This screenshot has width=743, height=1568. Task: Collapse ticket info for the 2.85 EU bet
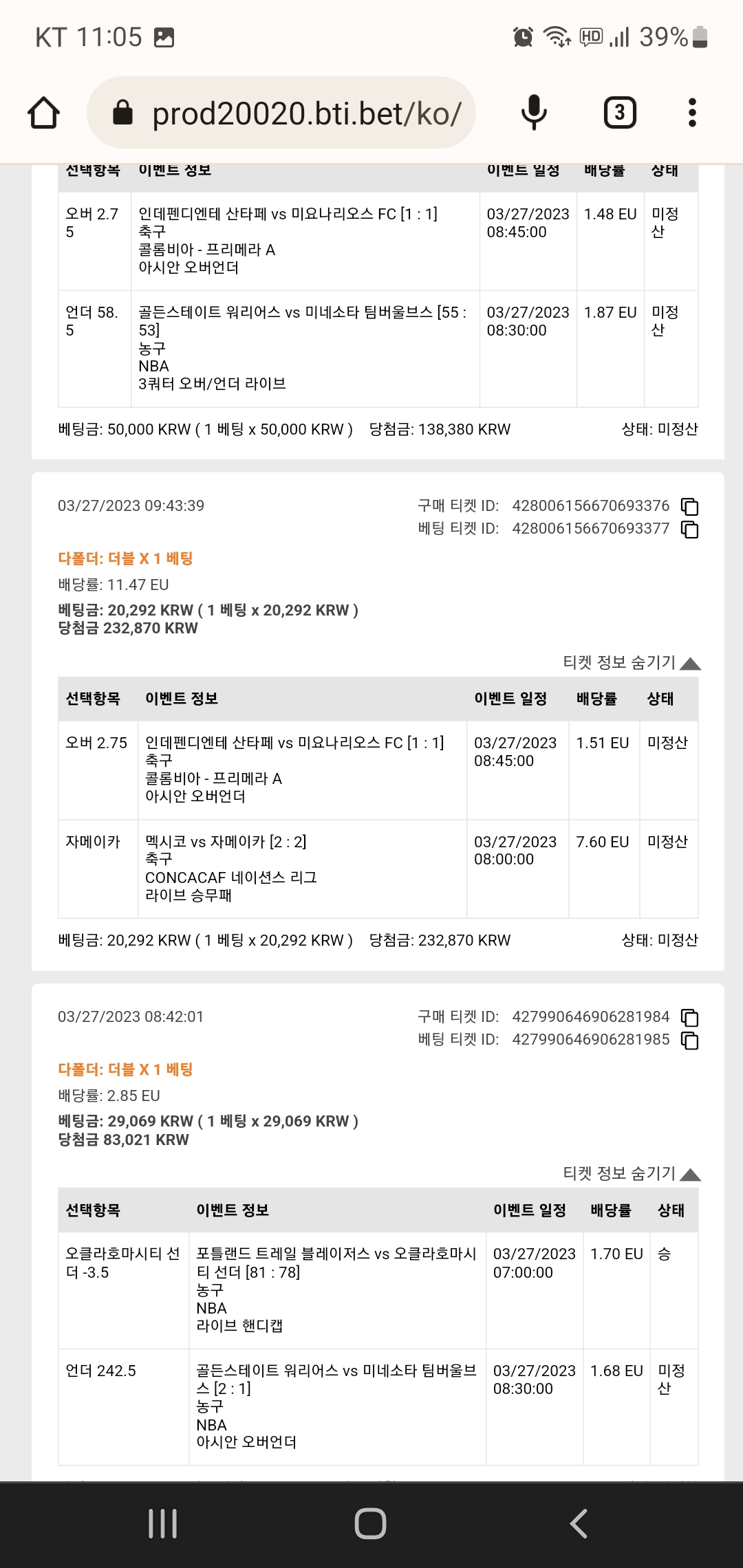pyautogui.click(x=632, y=1173)
